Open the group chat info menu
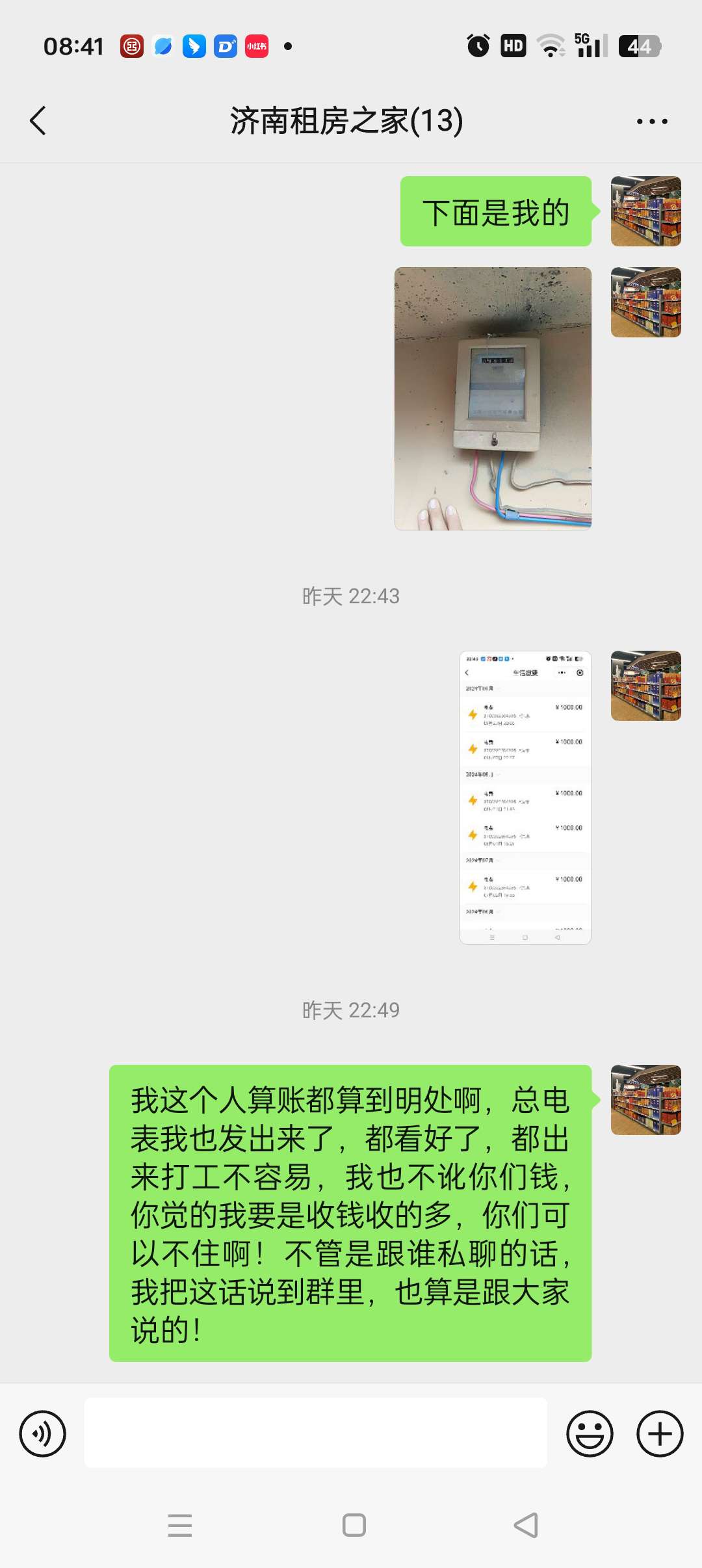This screenshot has height=1568, width=702. [651, 122]
